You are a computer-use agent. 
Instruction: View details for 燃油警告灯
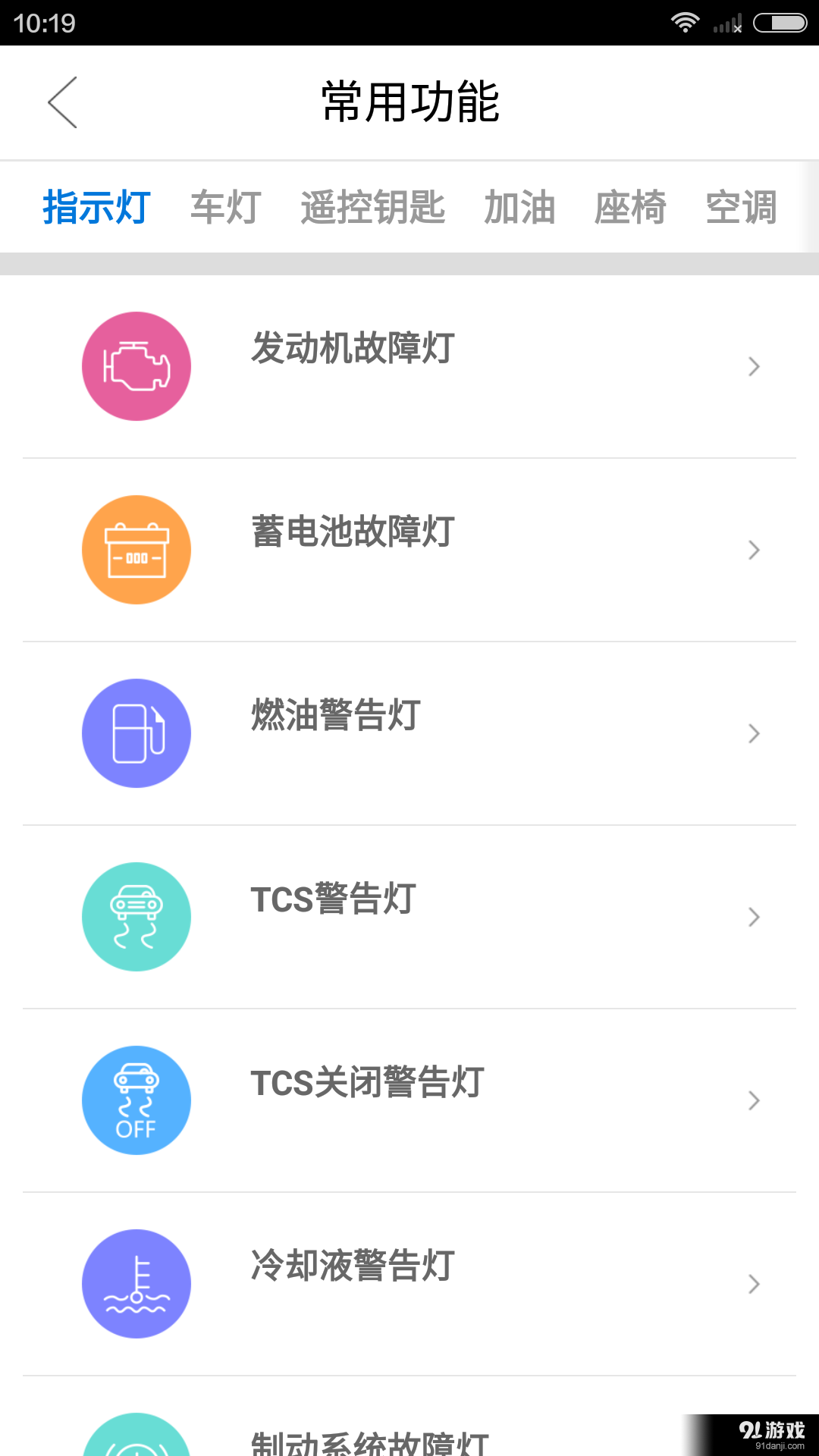point(409,733)
